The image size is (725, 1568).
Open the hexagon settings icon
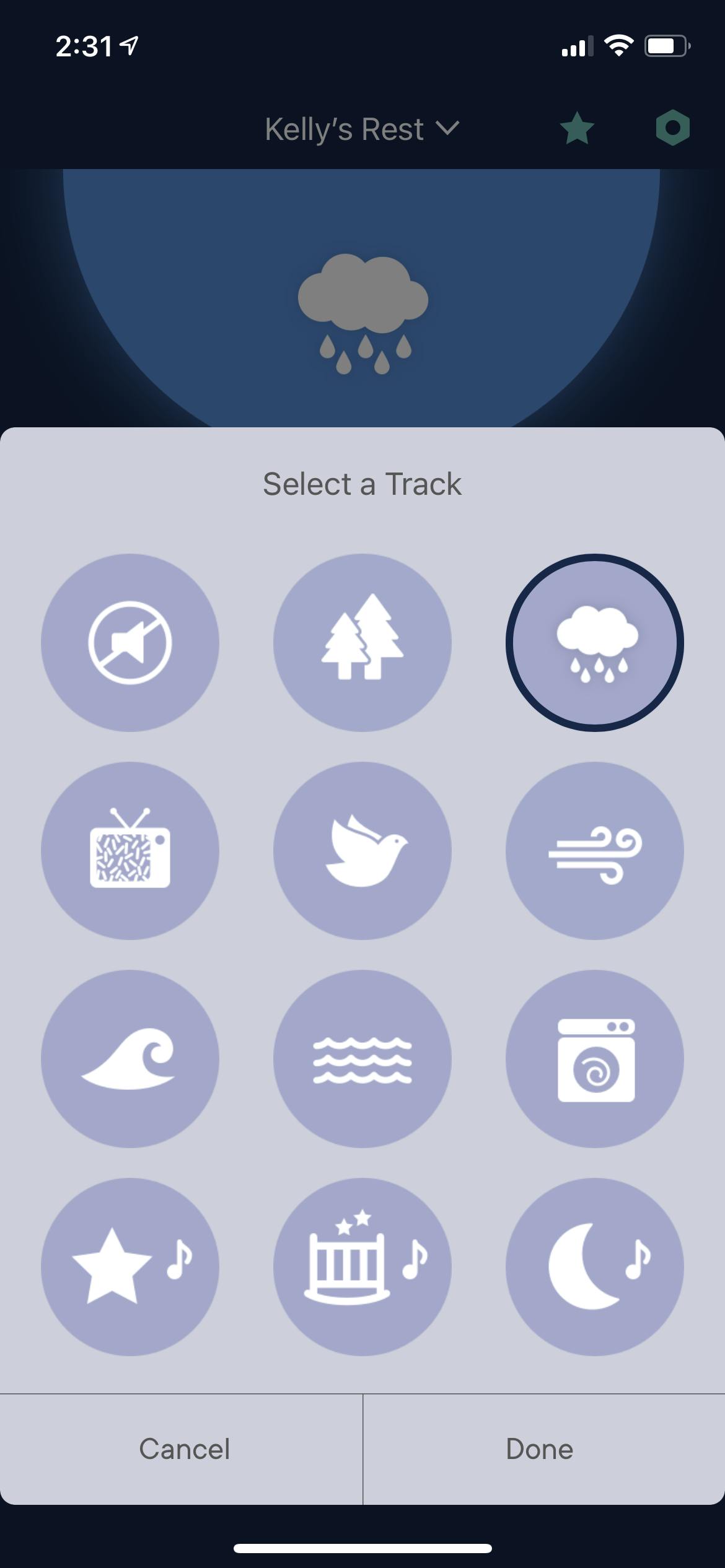pyautogui.click(x=672, y=129)
